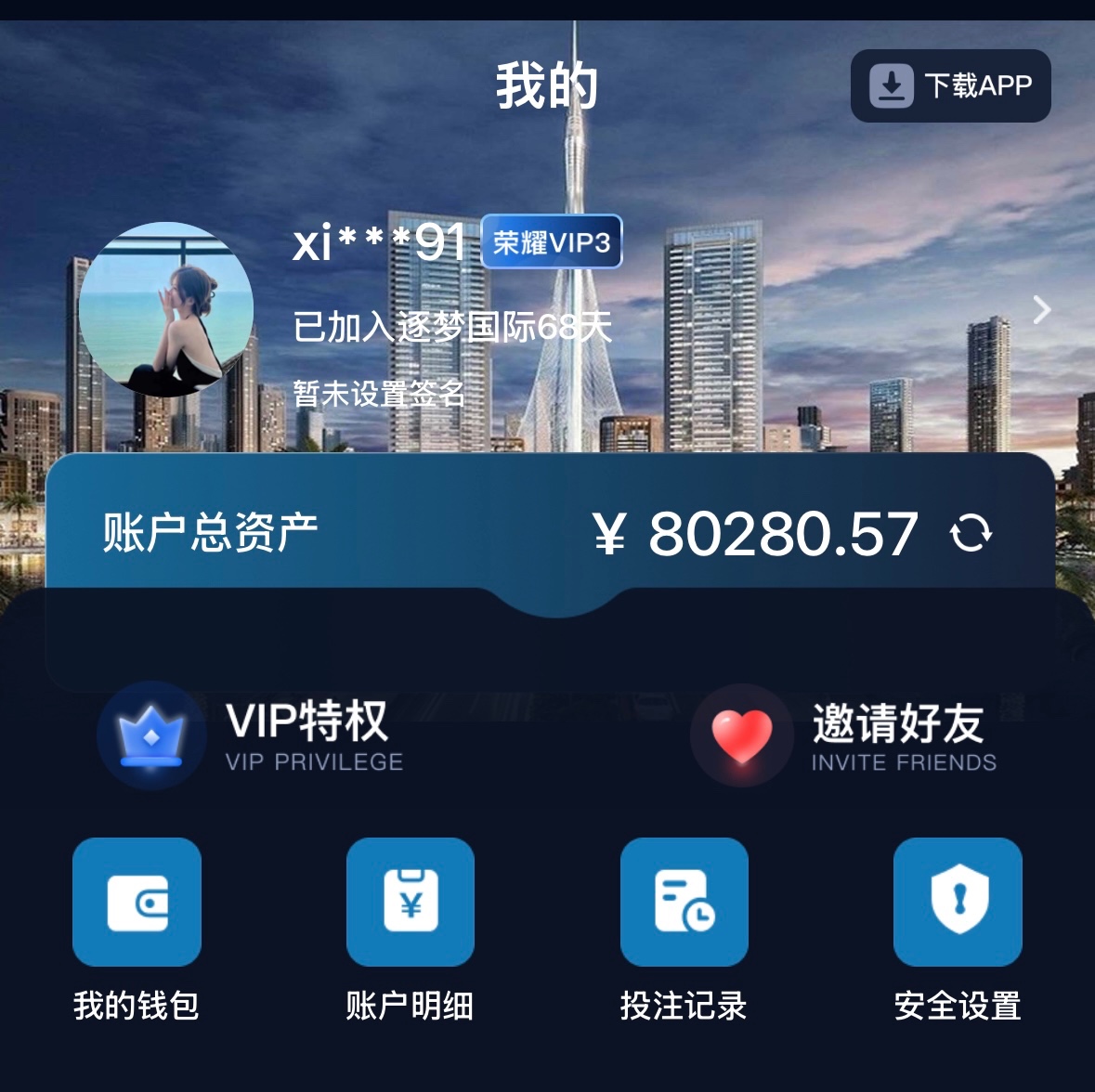The image size is (1095, 1092).
Task: Refresh the 账户总资产 balance
Action: click(x=971, y=534)
